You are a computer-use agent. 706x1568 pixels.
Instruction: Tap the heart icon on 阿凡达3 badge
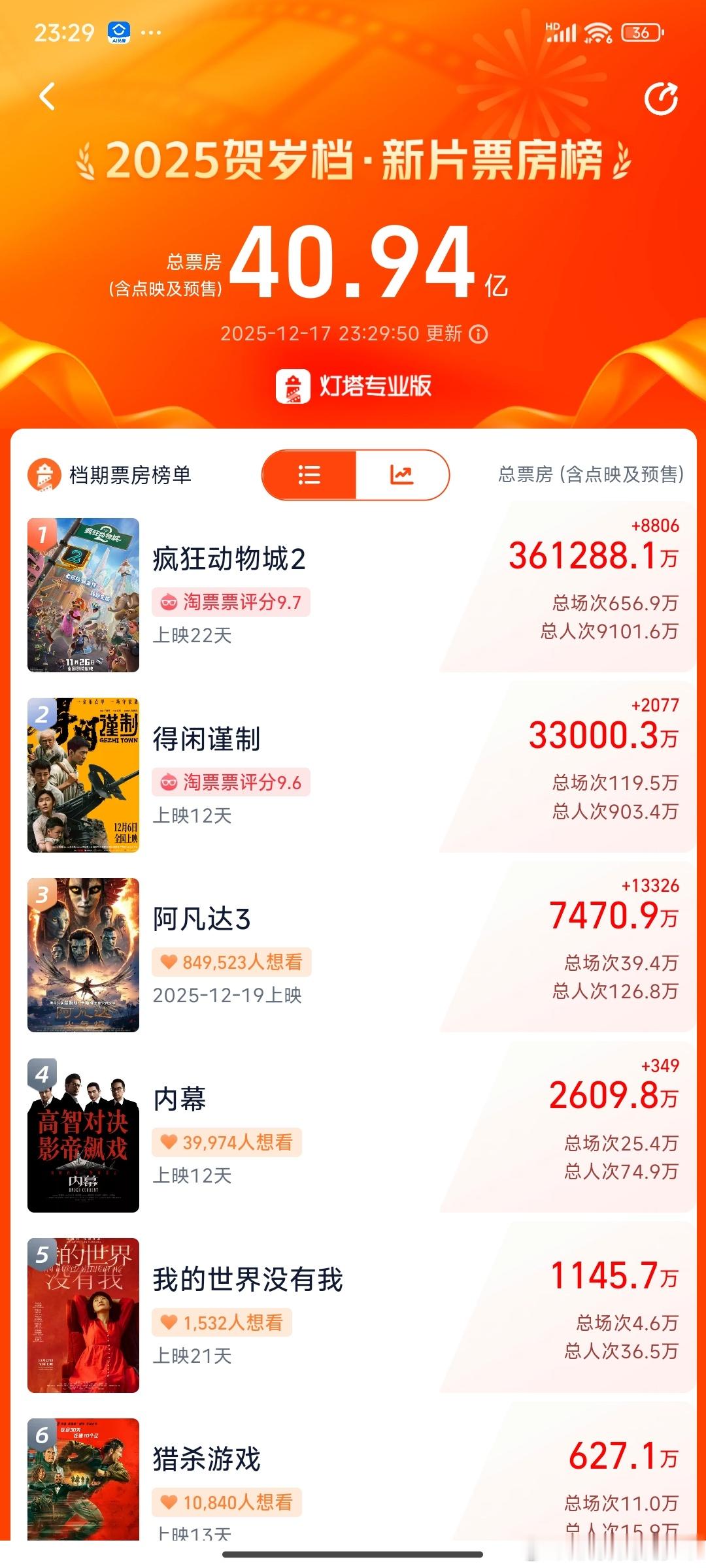(169, 962)
